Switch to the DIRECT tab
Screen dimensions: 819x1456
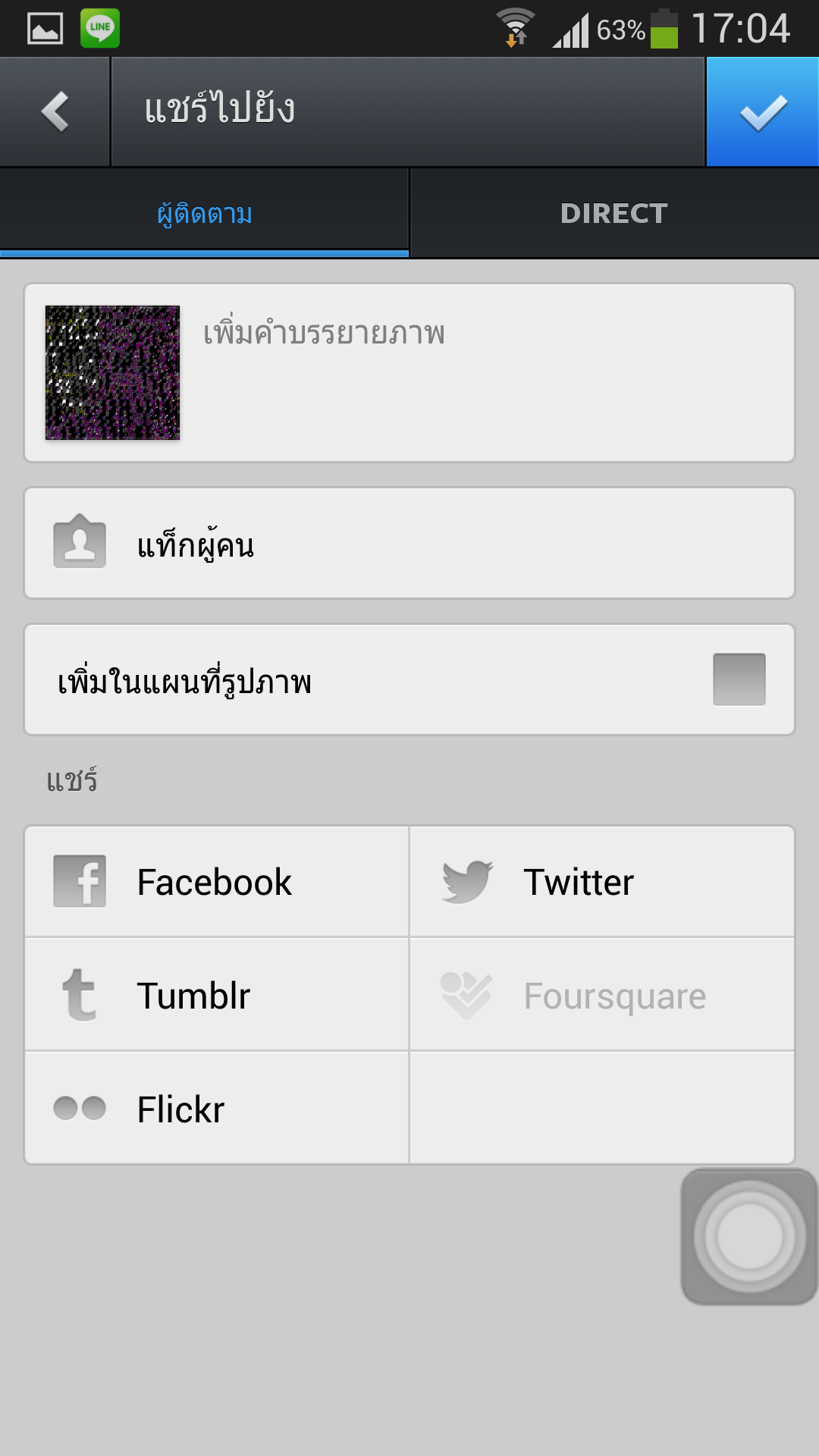614,214
